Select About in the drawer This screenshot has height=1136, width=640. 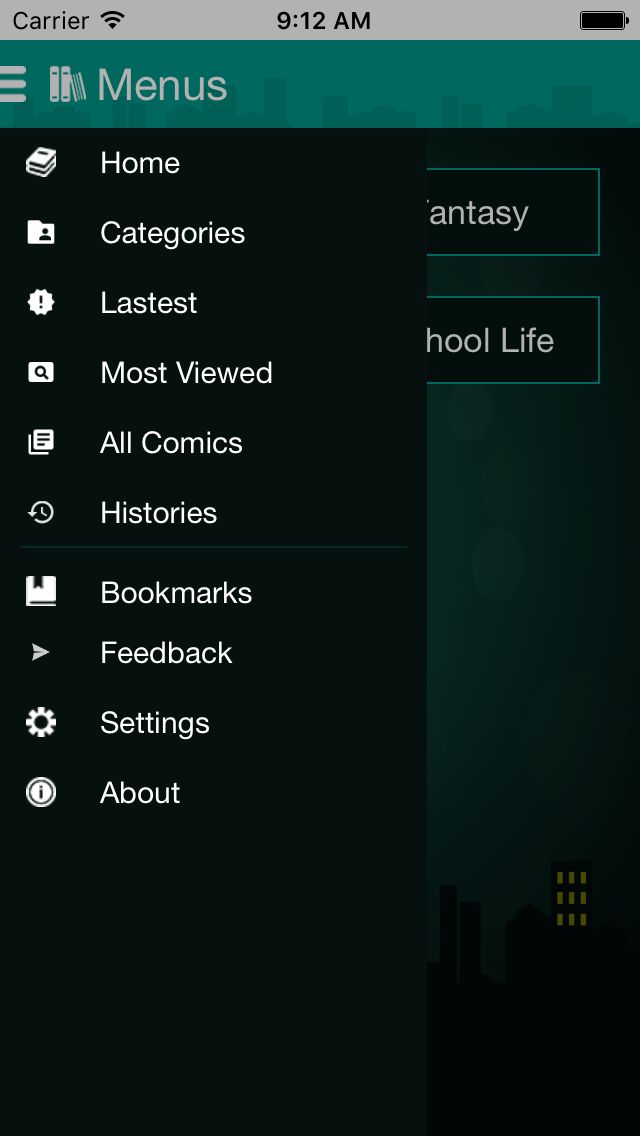[x=140, y=793]
